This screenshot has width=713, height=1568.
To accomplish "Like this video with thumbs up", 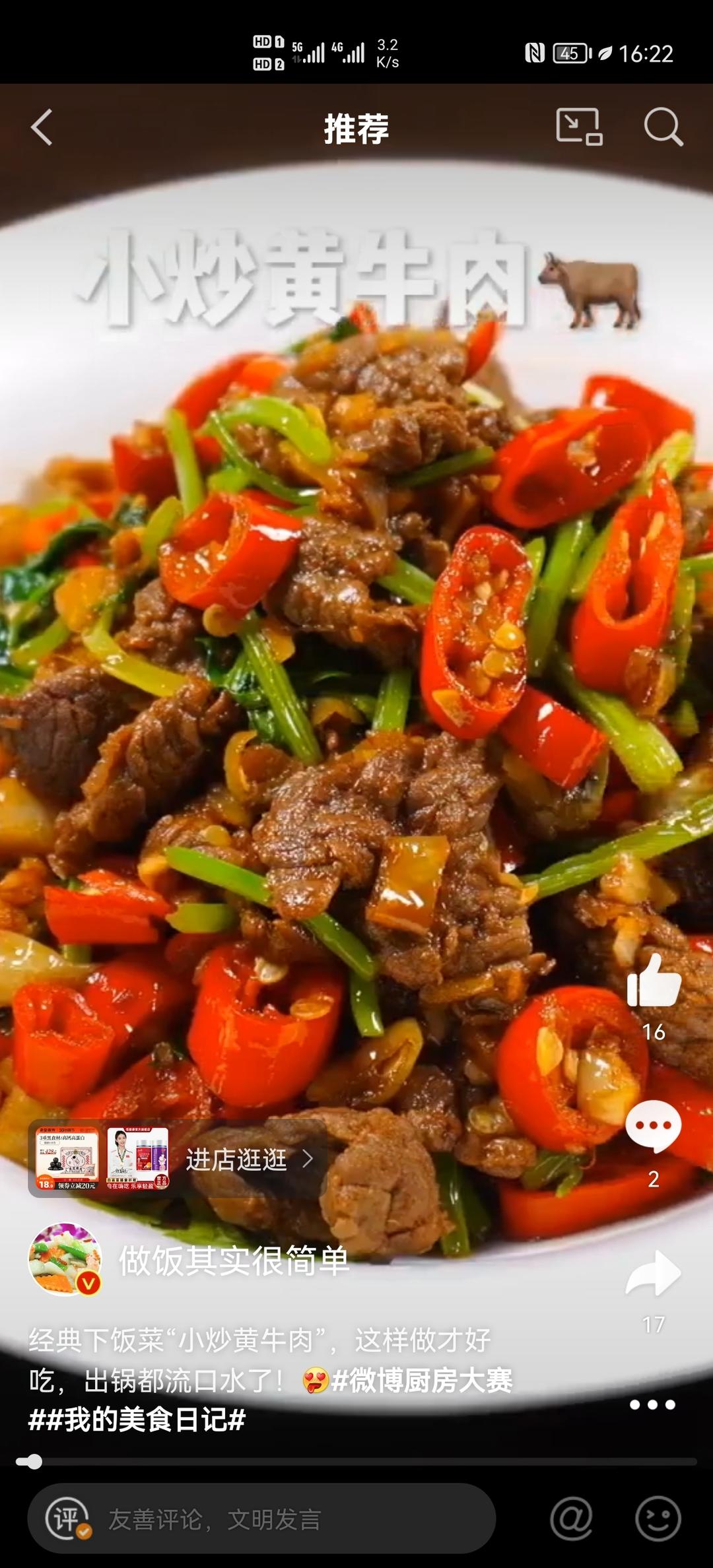I will pyautogui.click(x=653, y=981).
